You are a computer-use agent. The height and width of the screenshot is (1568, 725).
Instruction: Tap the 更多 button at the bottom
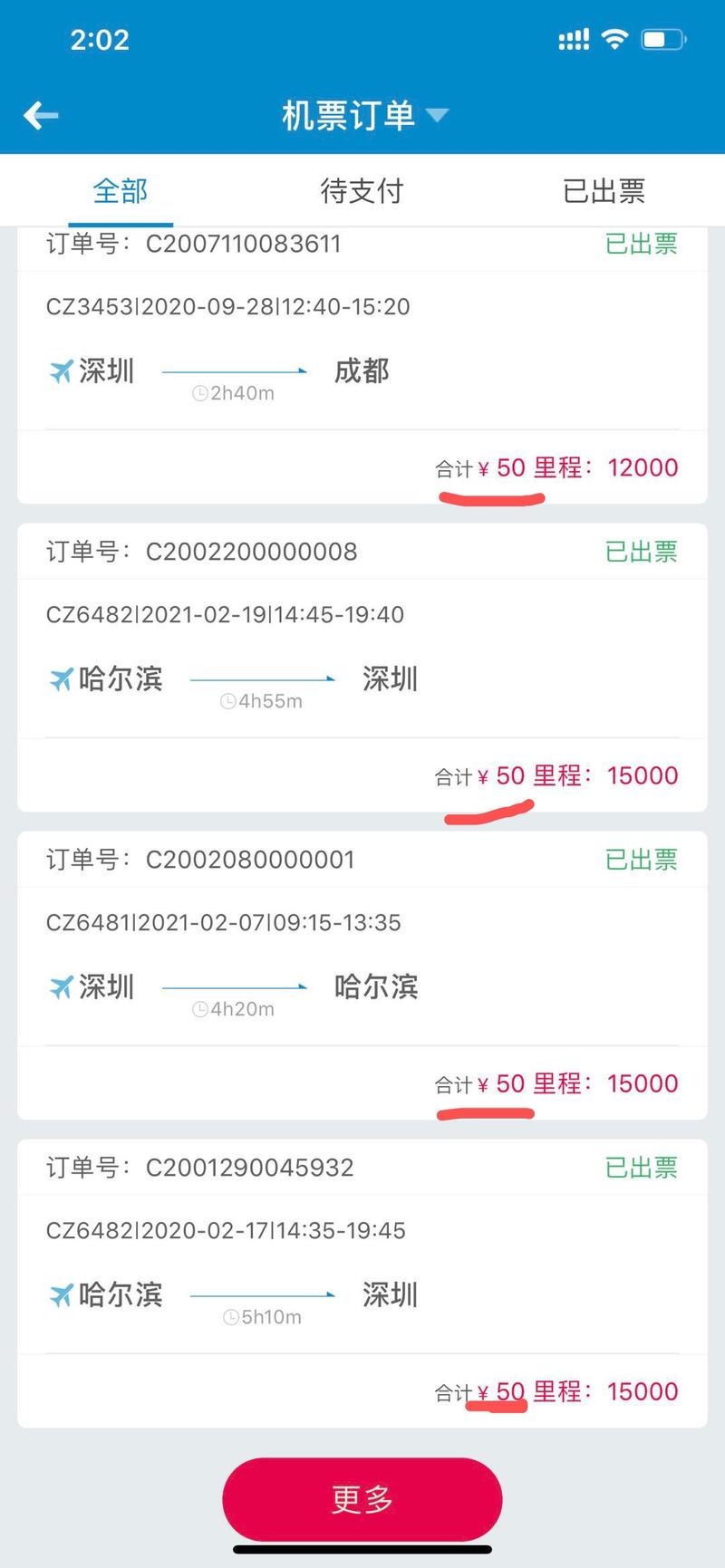point(362,1499)
